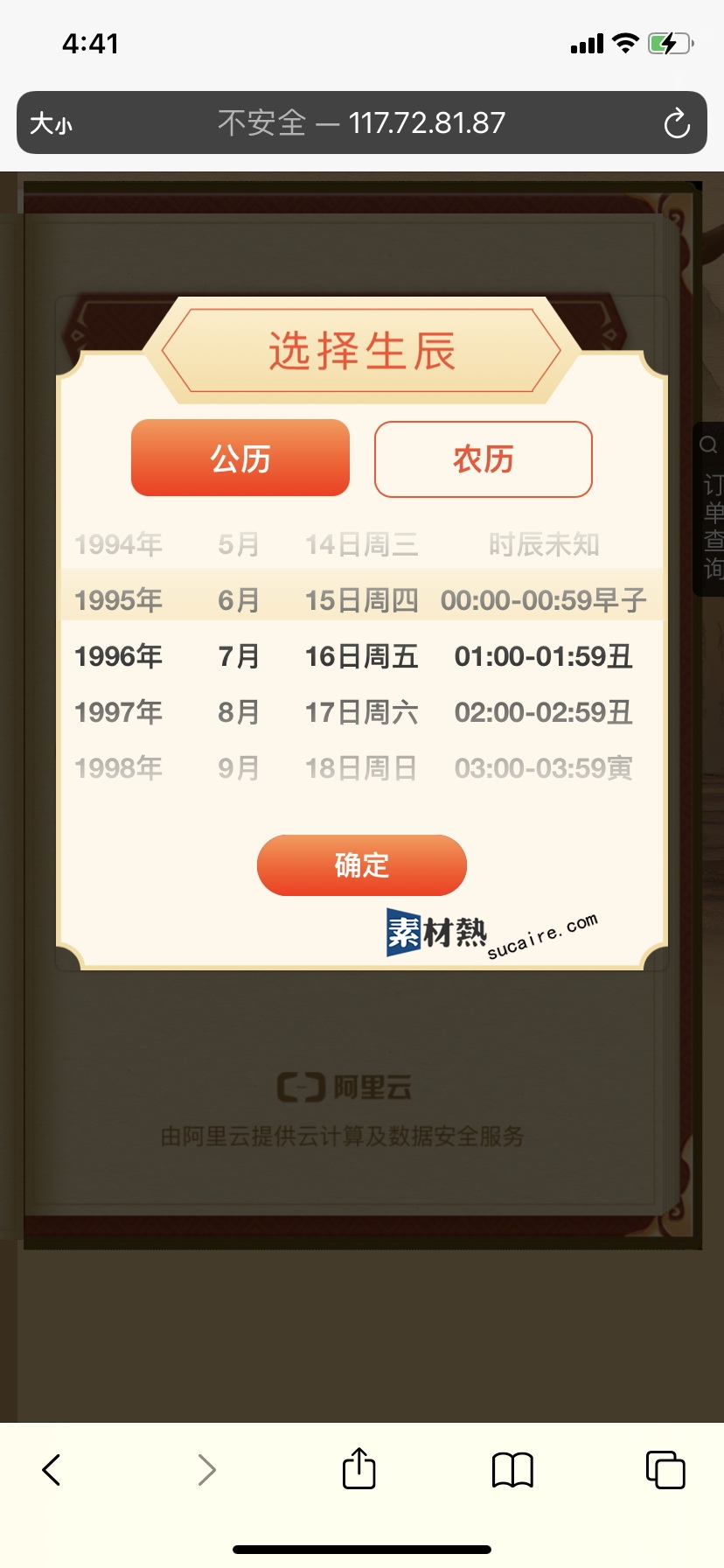The height and width of the screenshot is (1568, 724).
Task: Open the bookmarks book icon
Action: [x=512, y=1470]
